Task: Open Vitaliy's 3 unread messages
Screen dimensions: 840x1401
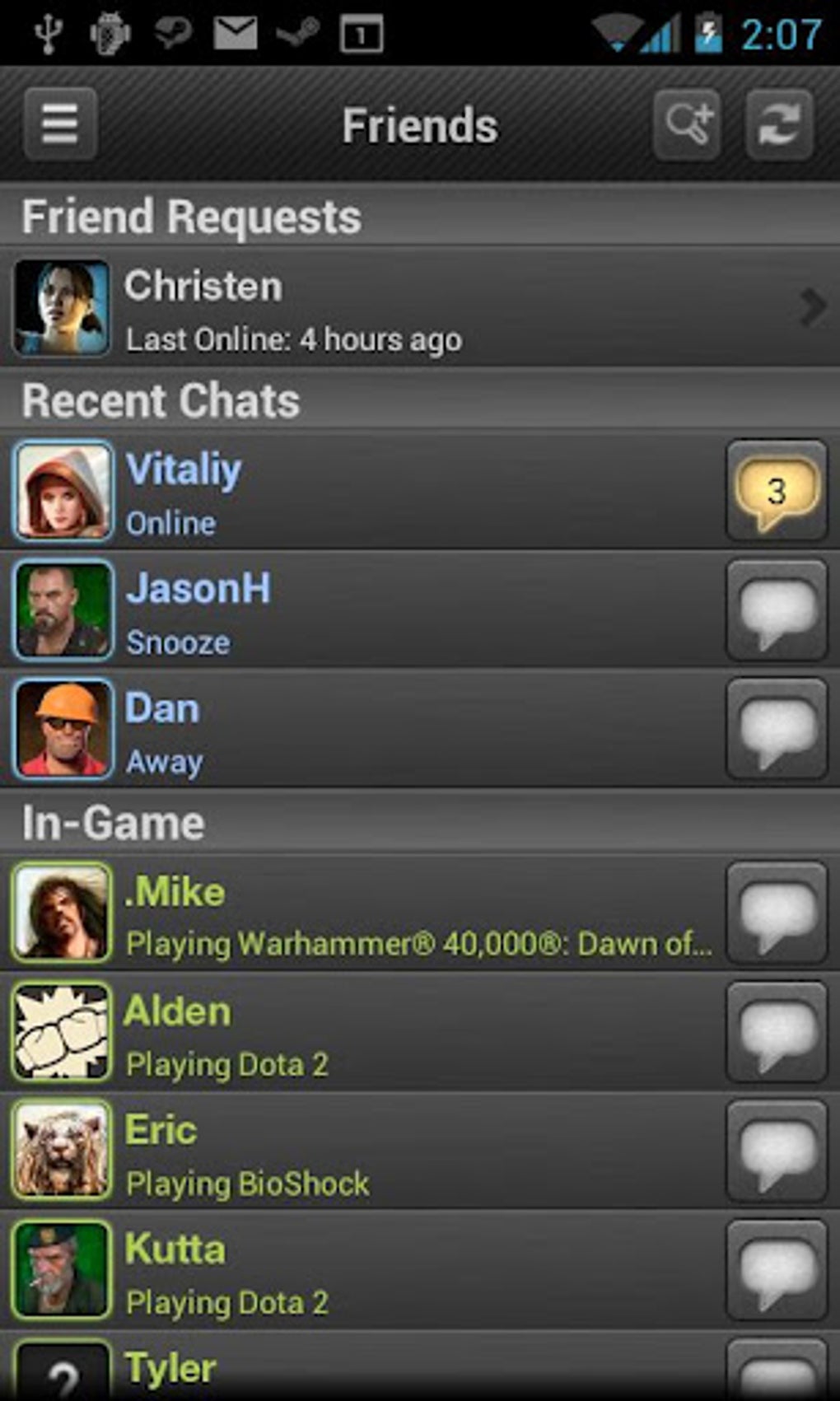Action: [776, 491]
